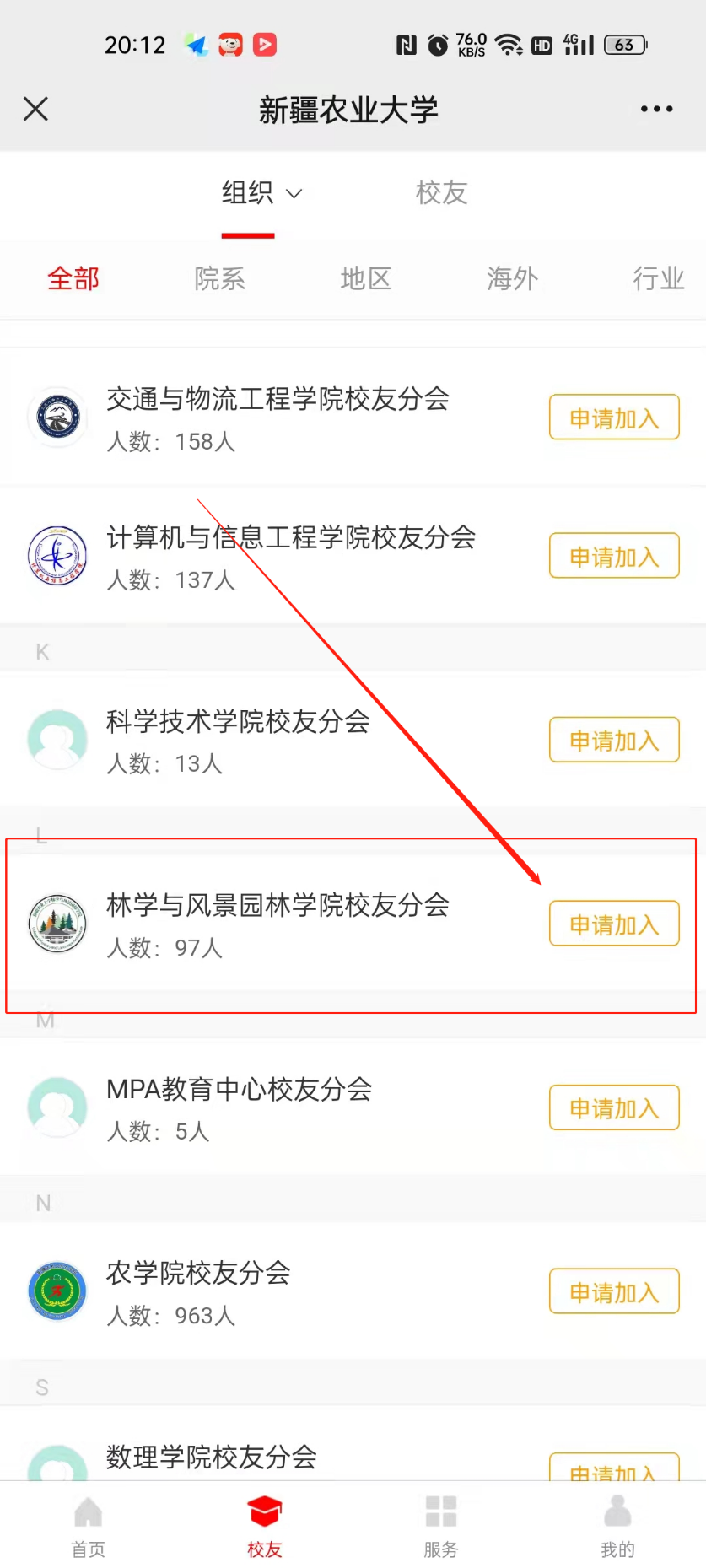Go to the 首页 bottom tab

(88, 1526)
